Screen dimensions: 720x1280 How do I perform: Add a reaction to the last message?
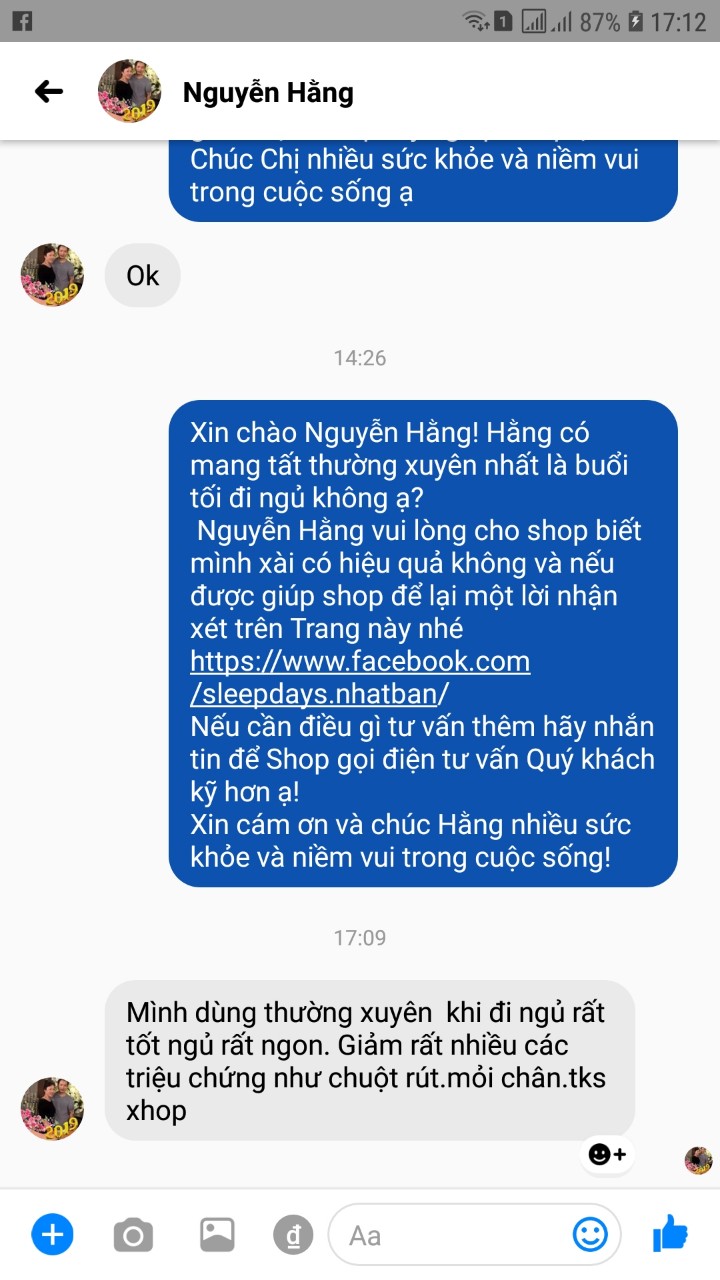[x=606, y=1154]
